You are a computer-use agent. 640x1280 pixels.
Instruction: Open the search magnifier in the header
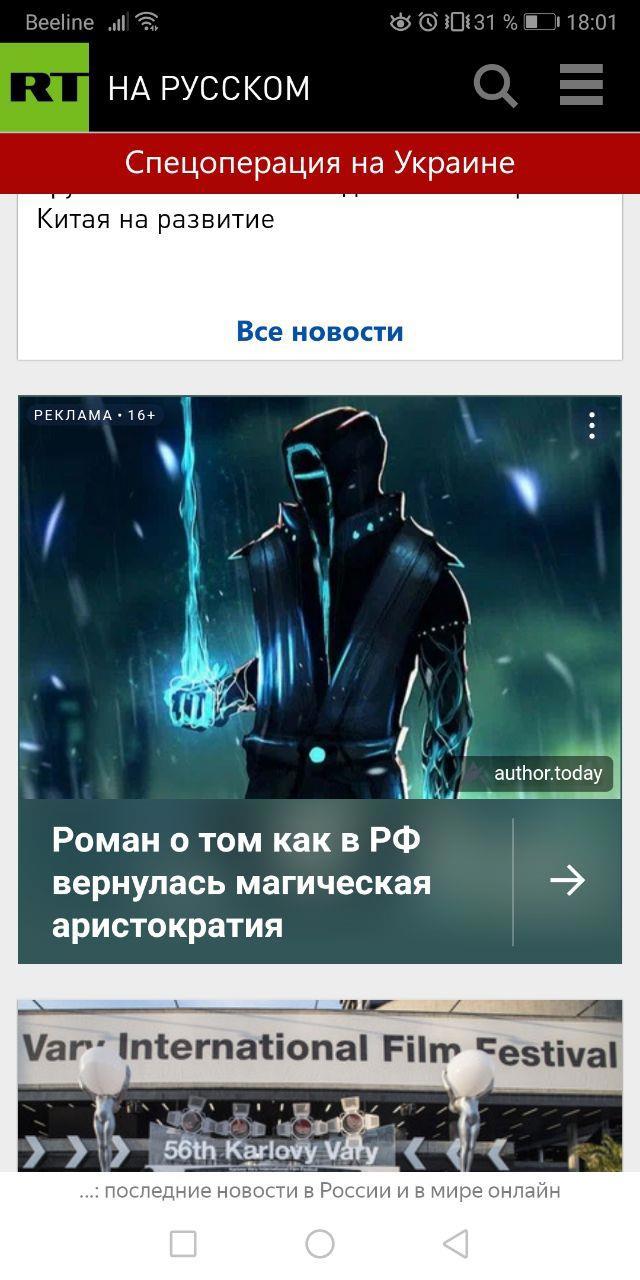coord(495,86)
